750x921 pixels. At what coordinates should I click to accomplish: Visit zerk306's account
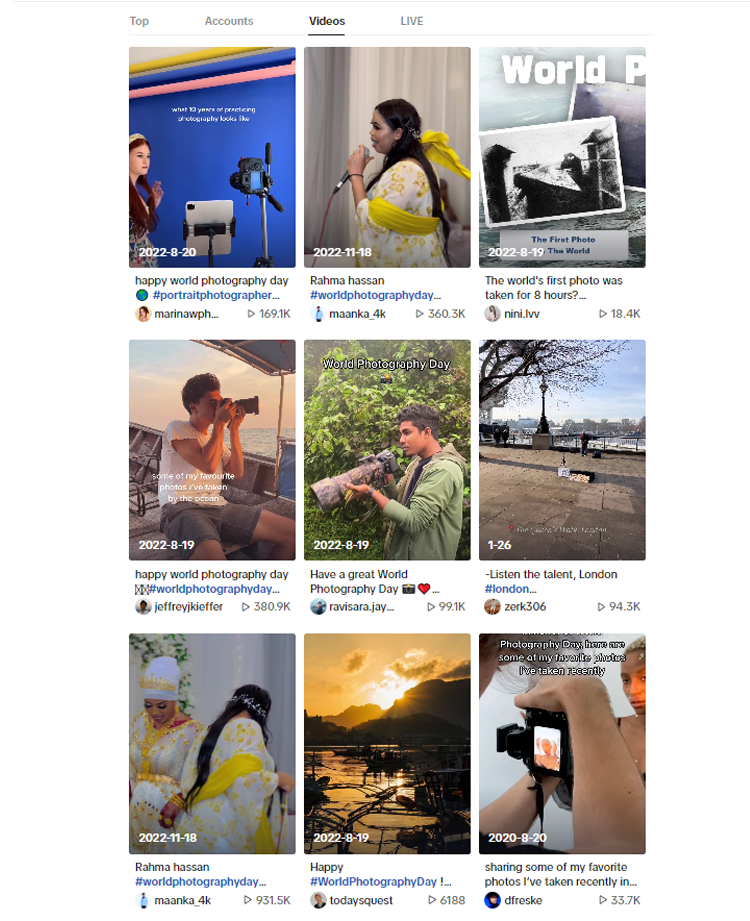pyautogui.click(x=525, y=607)
